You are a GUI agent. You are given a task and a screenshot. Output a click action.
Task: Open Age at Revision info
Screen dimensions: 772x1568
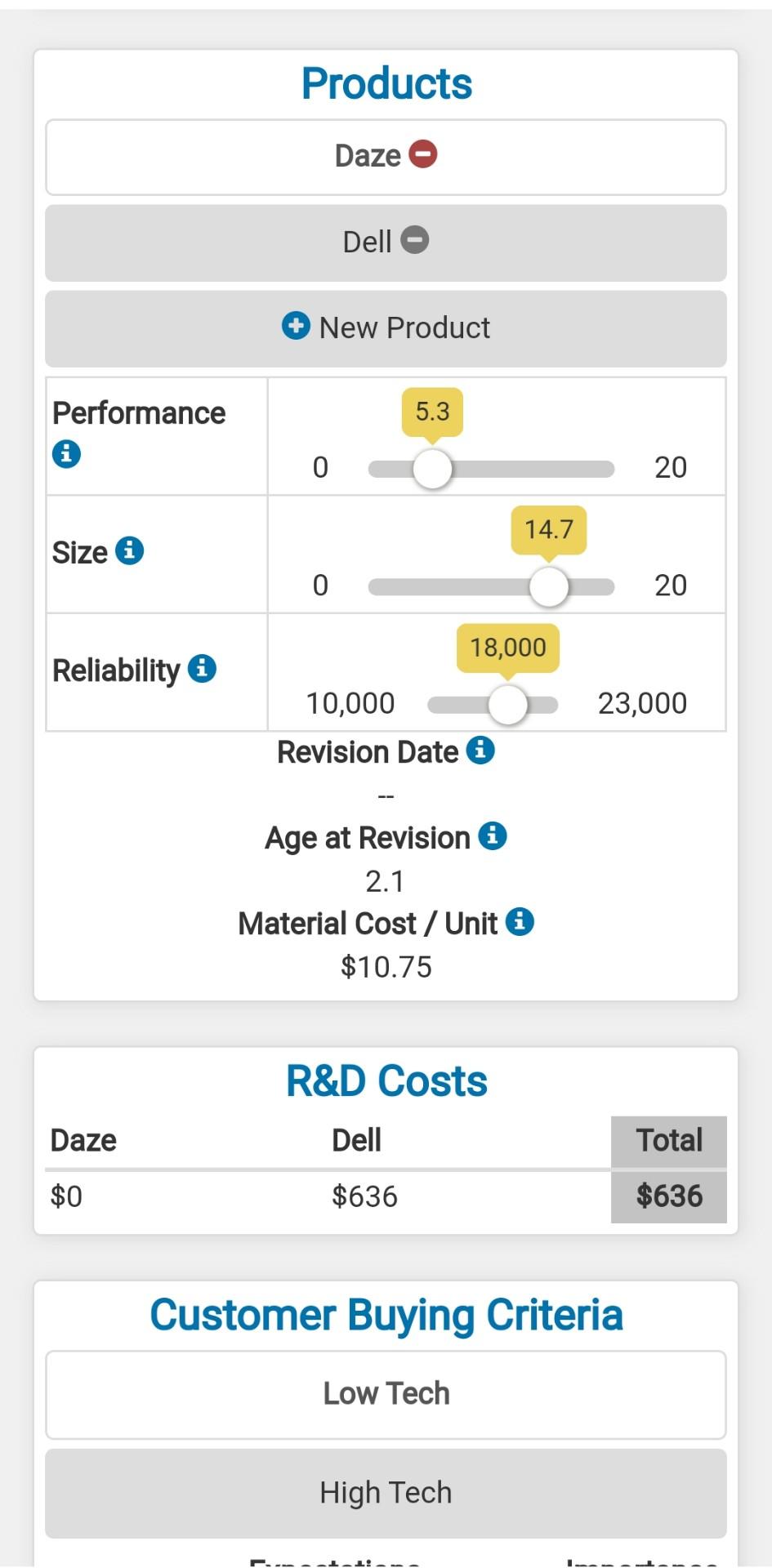[492, 835]
